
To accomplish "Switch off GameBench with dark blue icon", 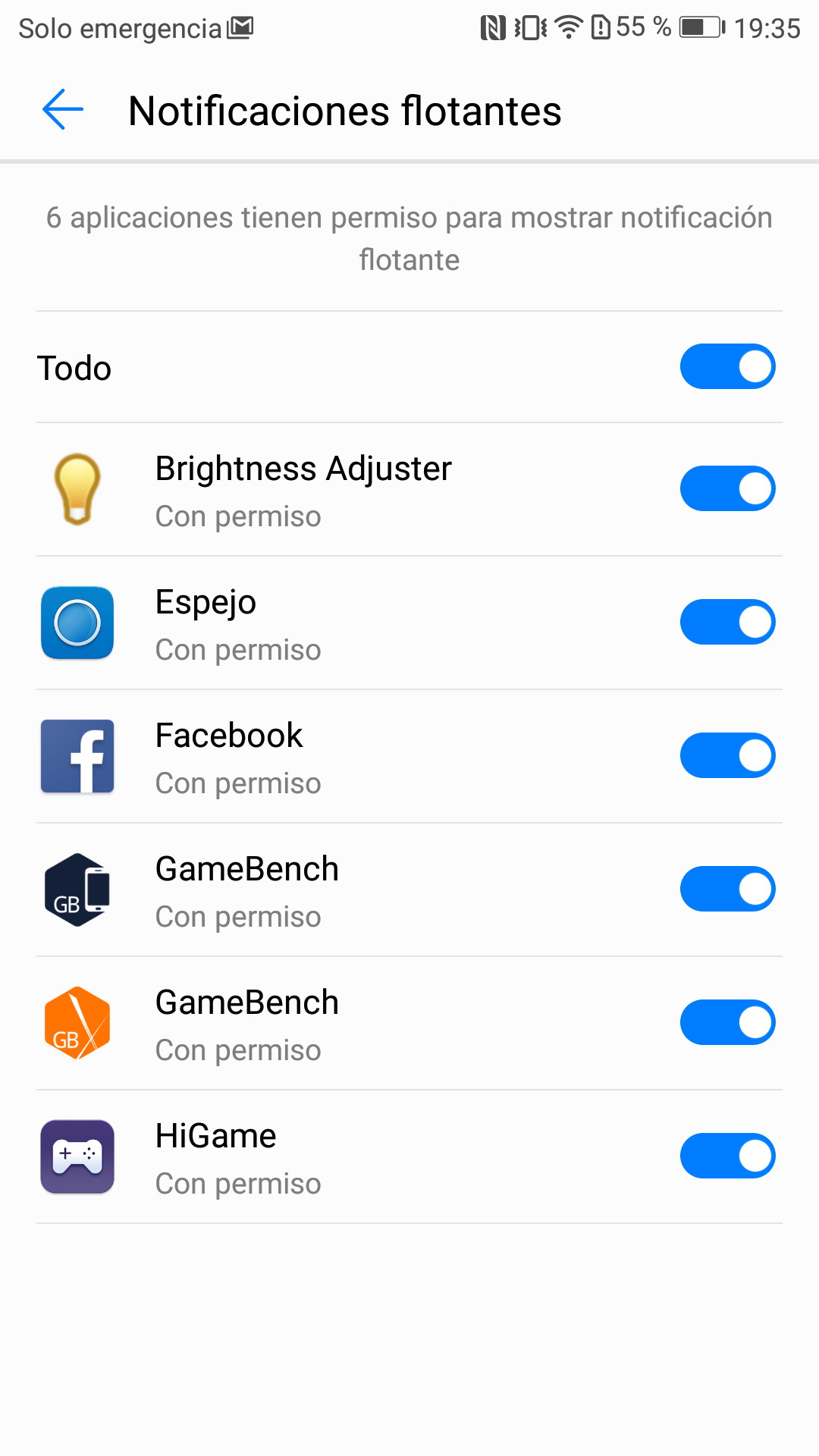I will 727,889.
